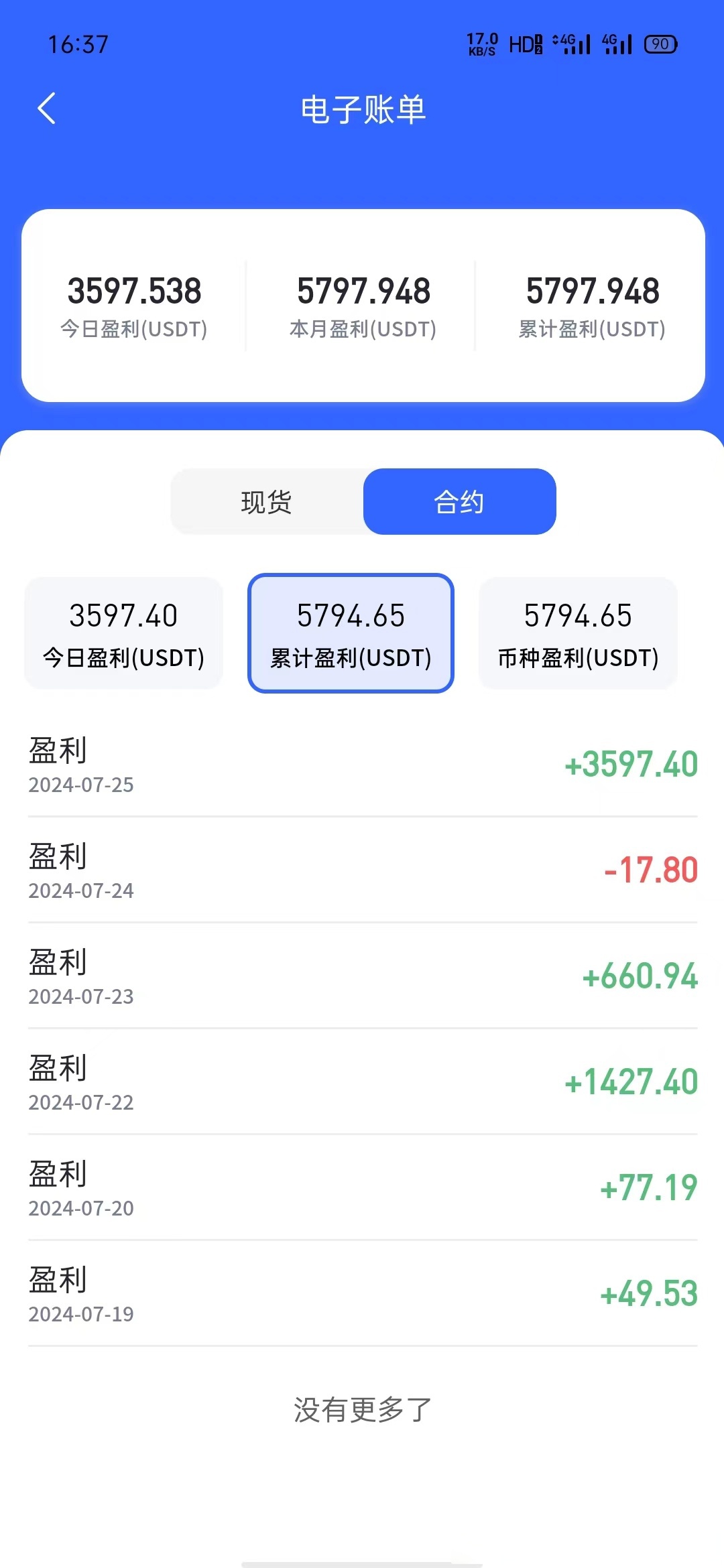Tap the 2024-07-23 entry showing +660.94
This screenshot has height=1568, width=724.
[x=362, y=978]
